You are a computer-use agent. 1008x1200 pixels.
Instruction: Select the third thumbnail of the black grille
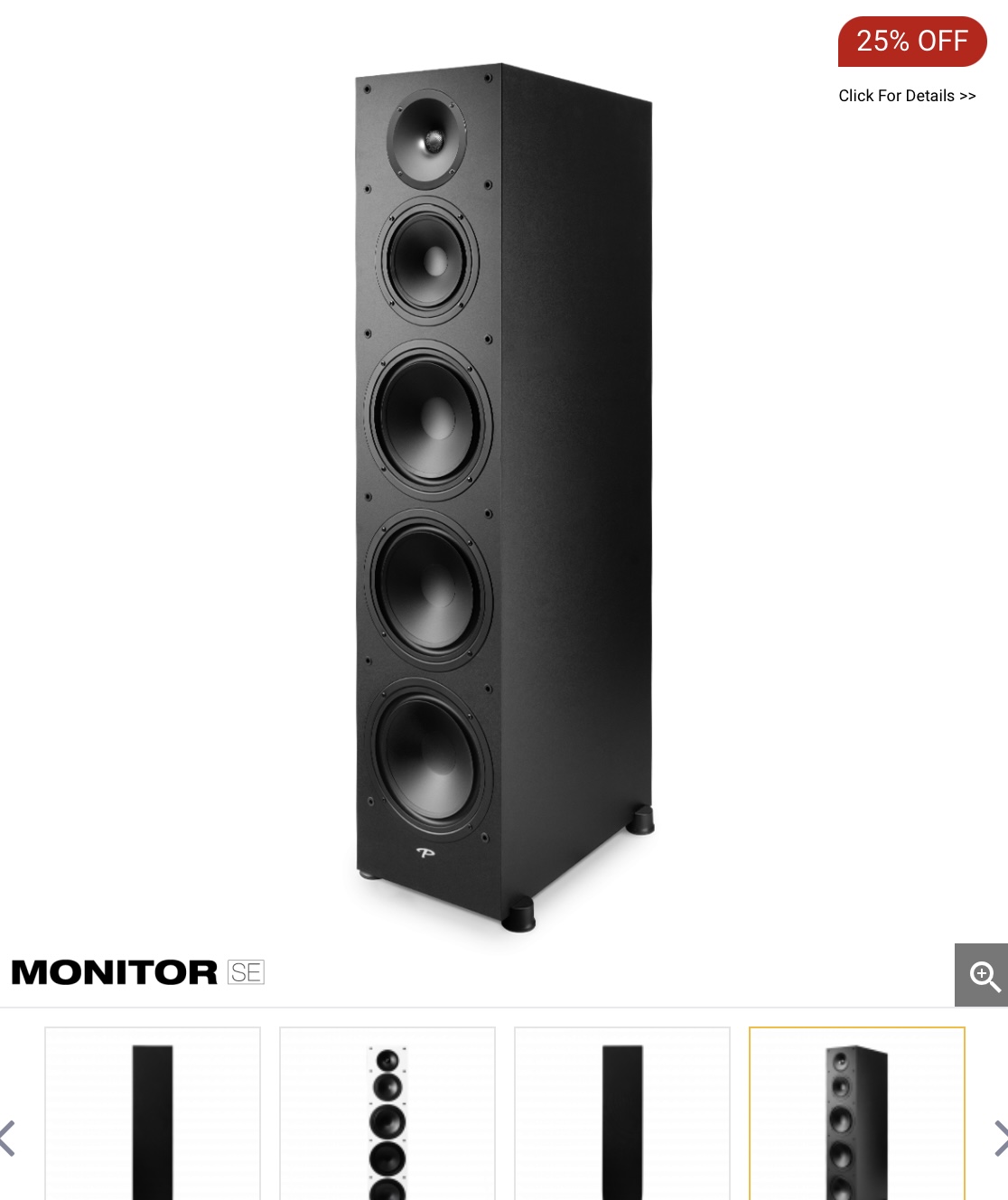[x=622, y=1117]
